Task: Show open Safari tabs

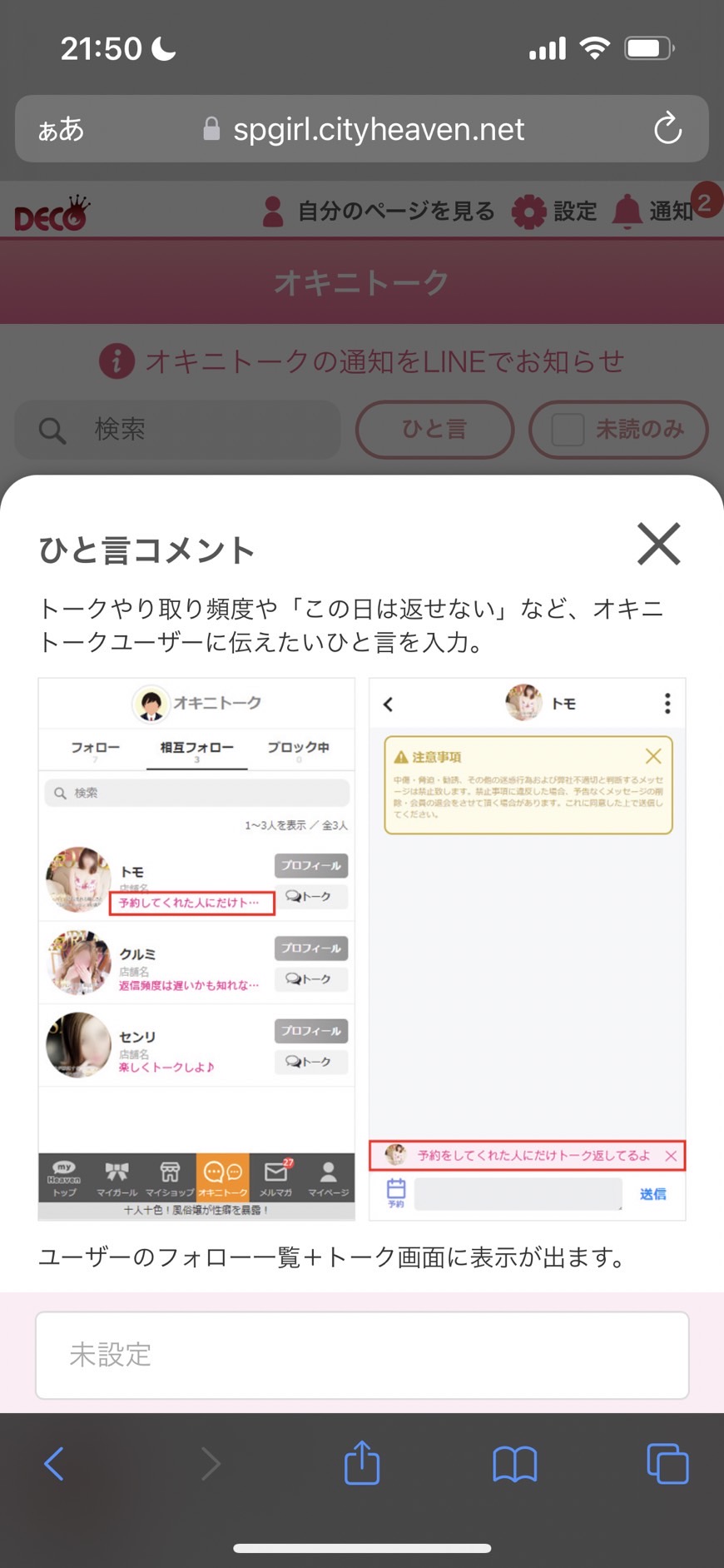Action: coord(667,1463)
